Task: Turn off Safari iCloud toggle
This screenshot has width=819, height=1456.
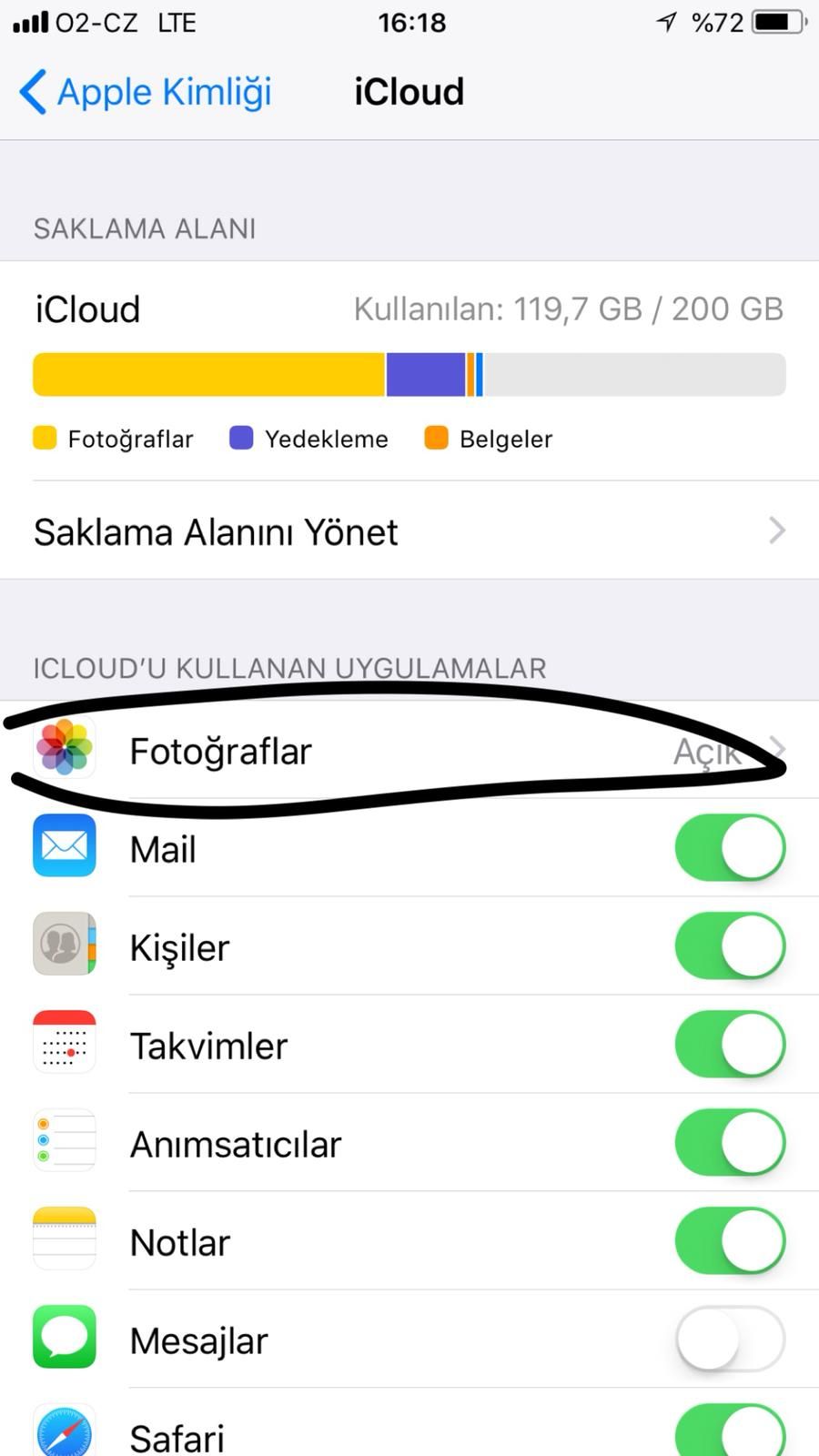Action: [730, 1432]
